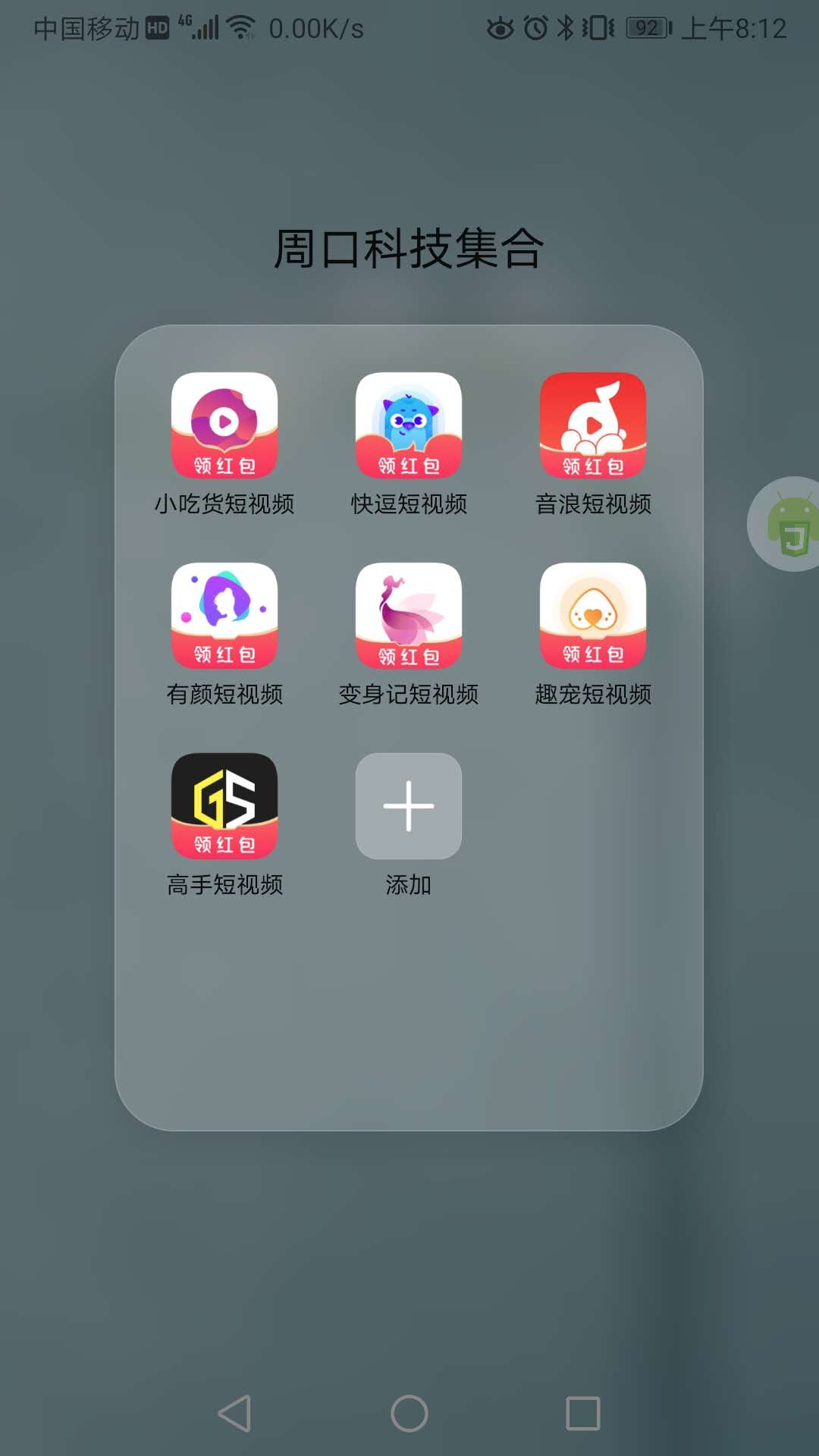Open the 小吃货短视频 app

[224, 425]
